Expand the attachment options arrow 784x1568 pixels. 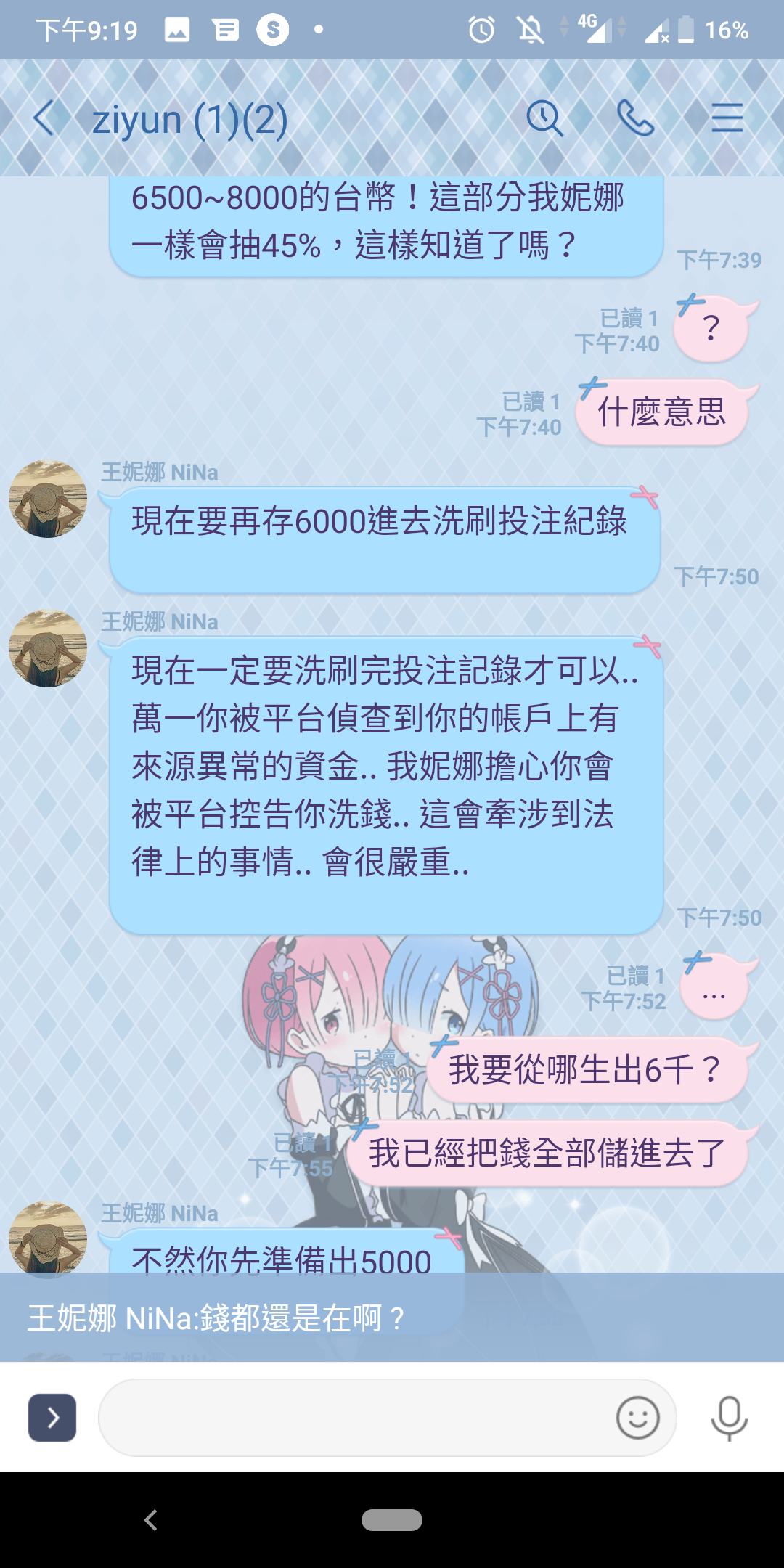pyautogui.click(x=52, y=1417)
